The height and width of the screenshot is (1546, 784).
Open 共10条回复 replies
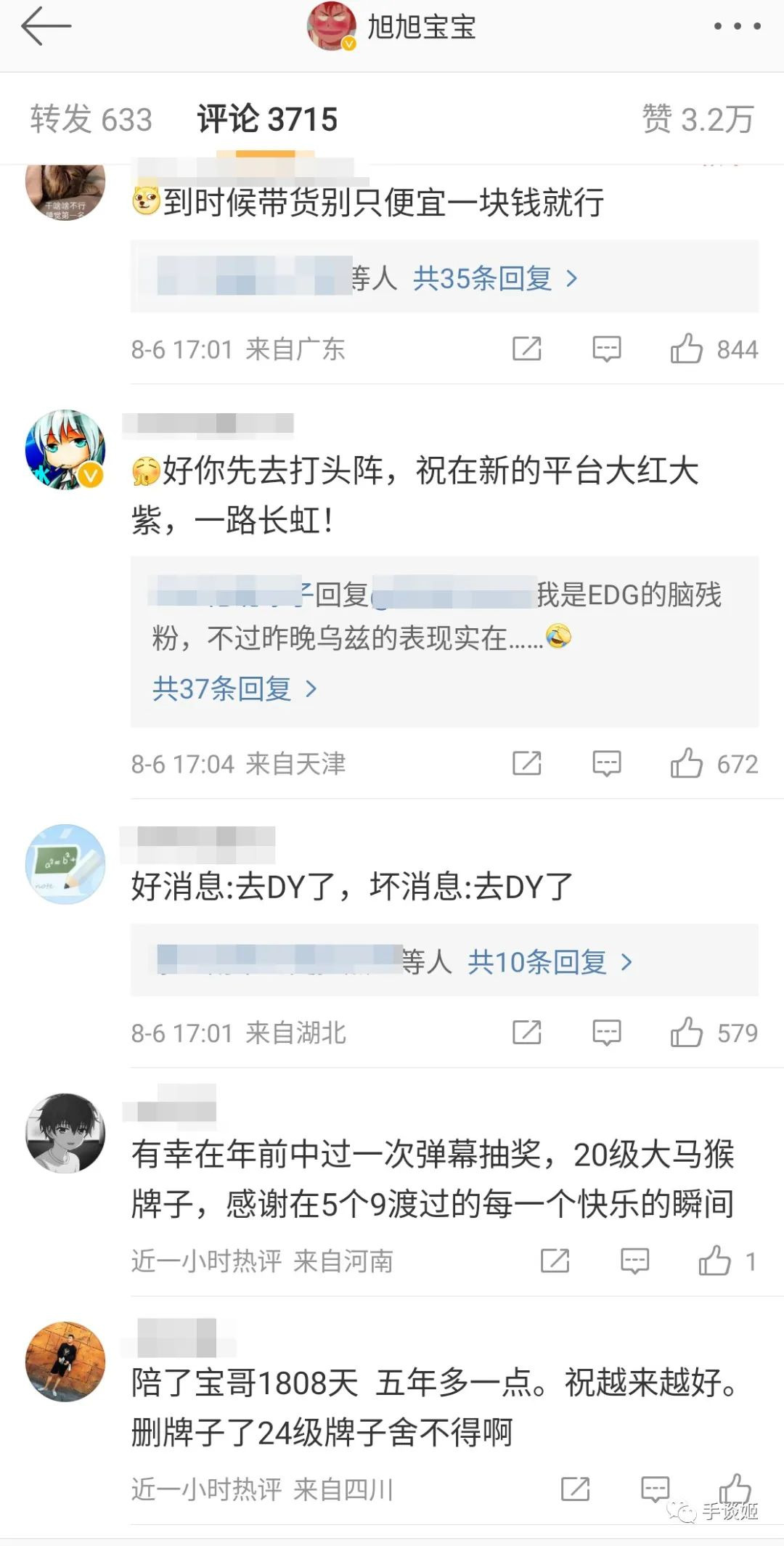[550, 962]
